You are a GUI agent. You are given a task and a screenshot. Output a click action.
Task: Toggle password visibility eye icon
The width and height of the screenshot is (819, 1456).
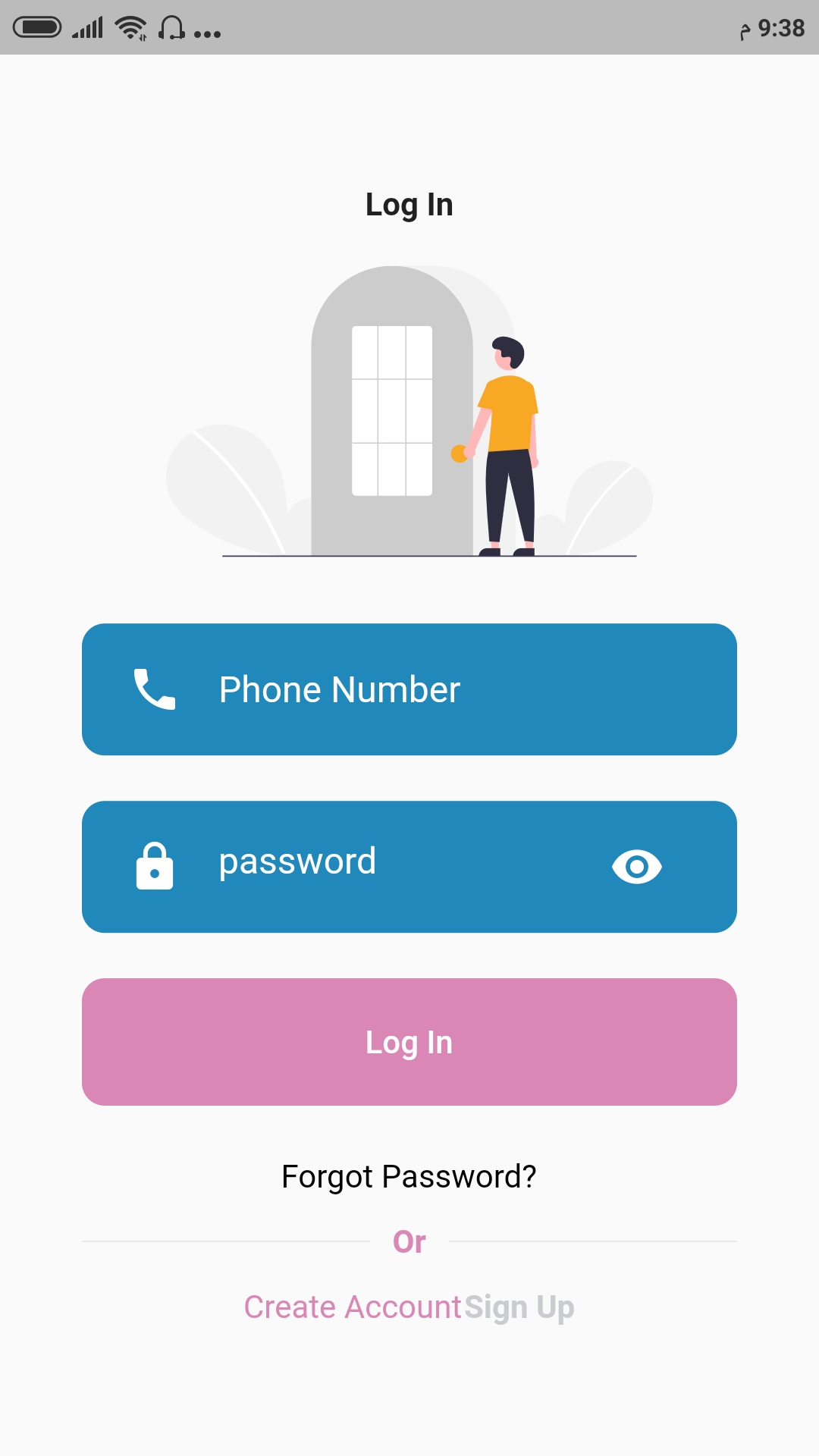pyautogui.click(x=637, y=866)
